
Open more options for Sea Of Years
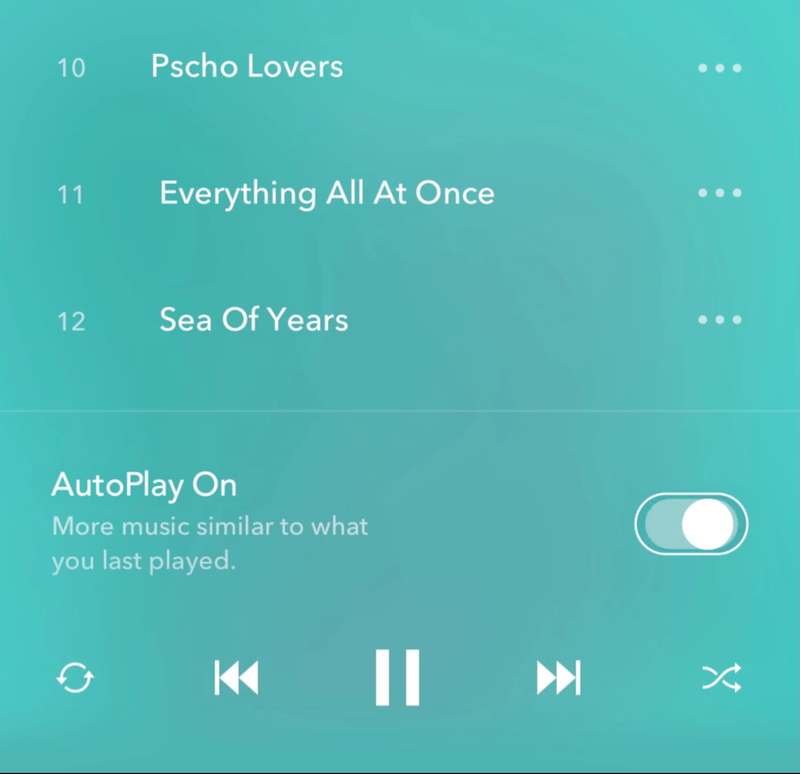tap(720, 320)
